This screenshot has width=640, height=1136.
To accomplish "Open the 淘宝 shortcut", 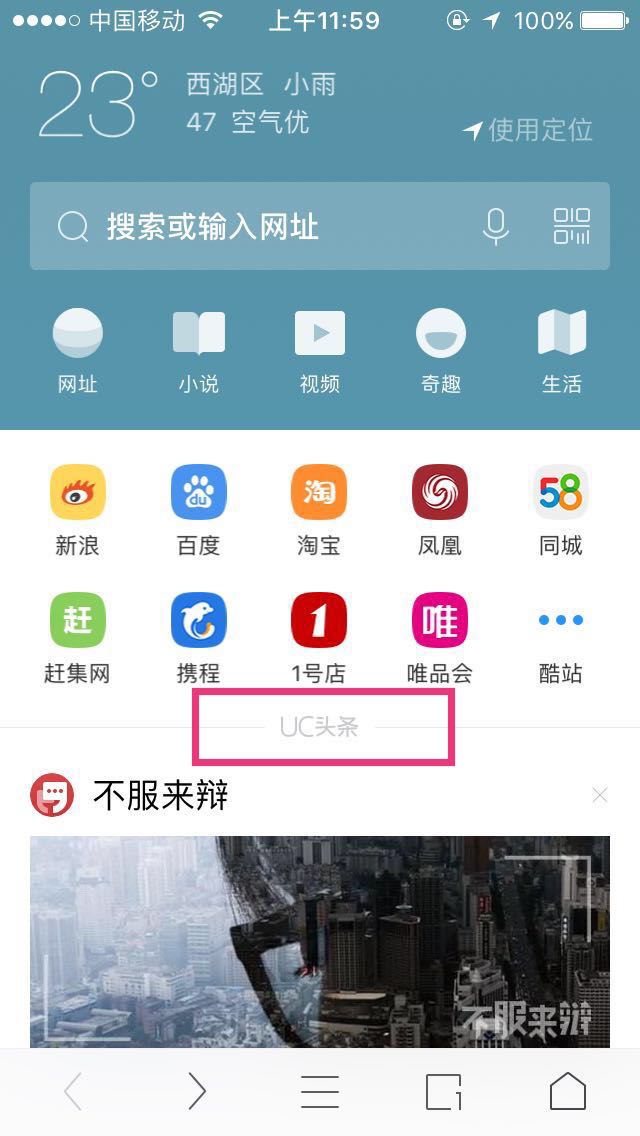I will click(x=319, y=510).
